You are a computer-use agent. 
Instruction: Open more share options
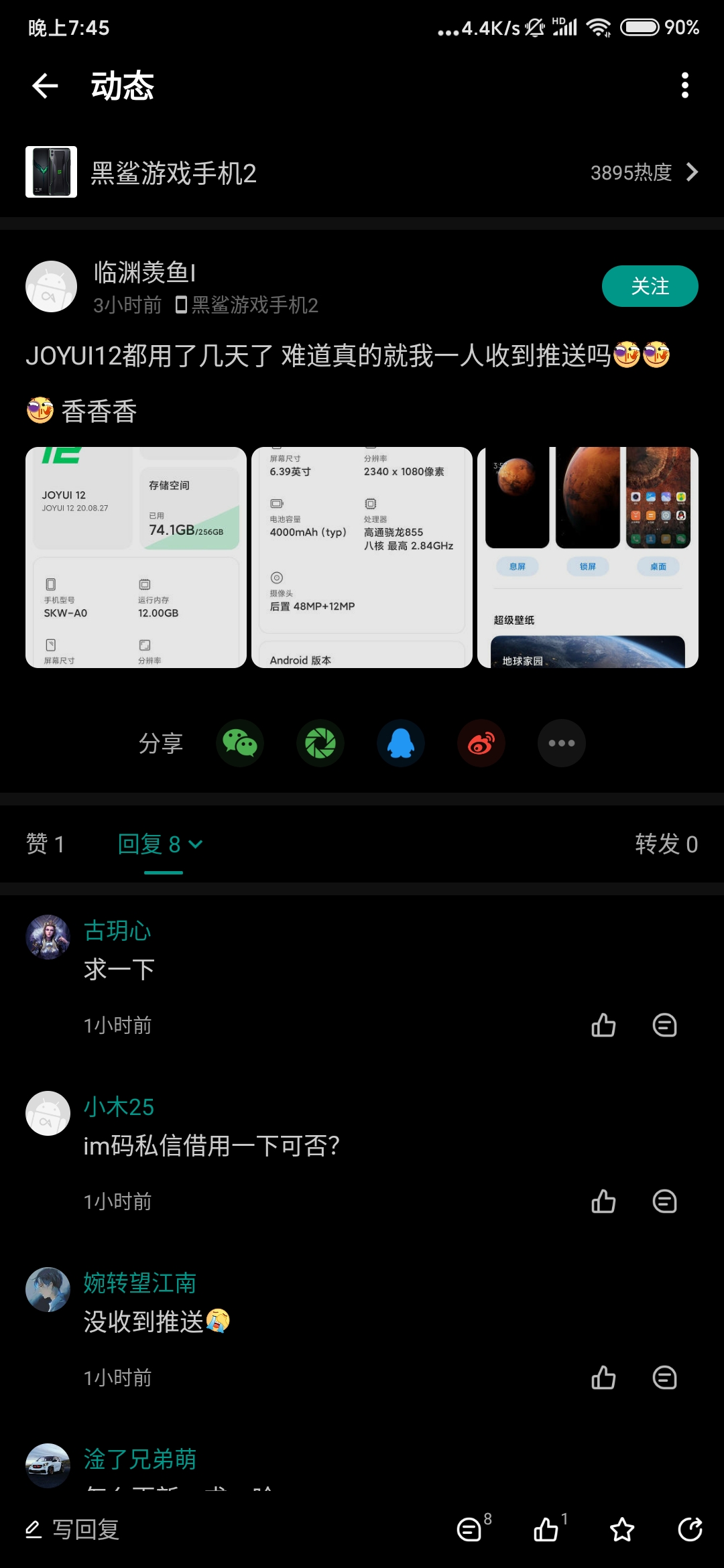(x=562, y=743)
